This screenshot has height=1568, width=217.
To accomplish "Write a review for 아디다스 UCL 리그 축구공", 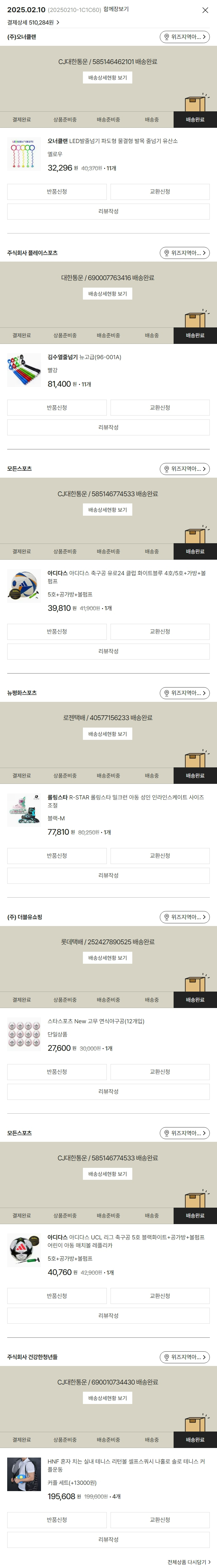I will (x=108, y=1315).
